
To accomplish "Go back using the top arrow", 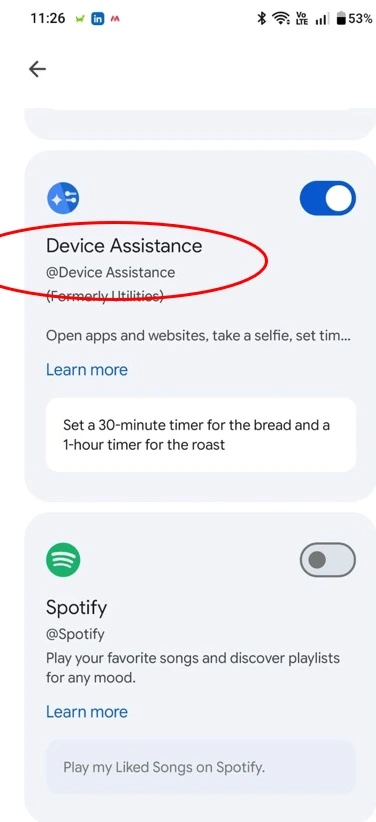I will pyautogui.click(x=37, y=69).
